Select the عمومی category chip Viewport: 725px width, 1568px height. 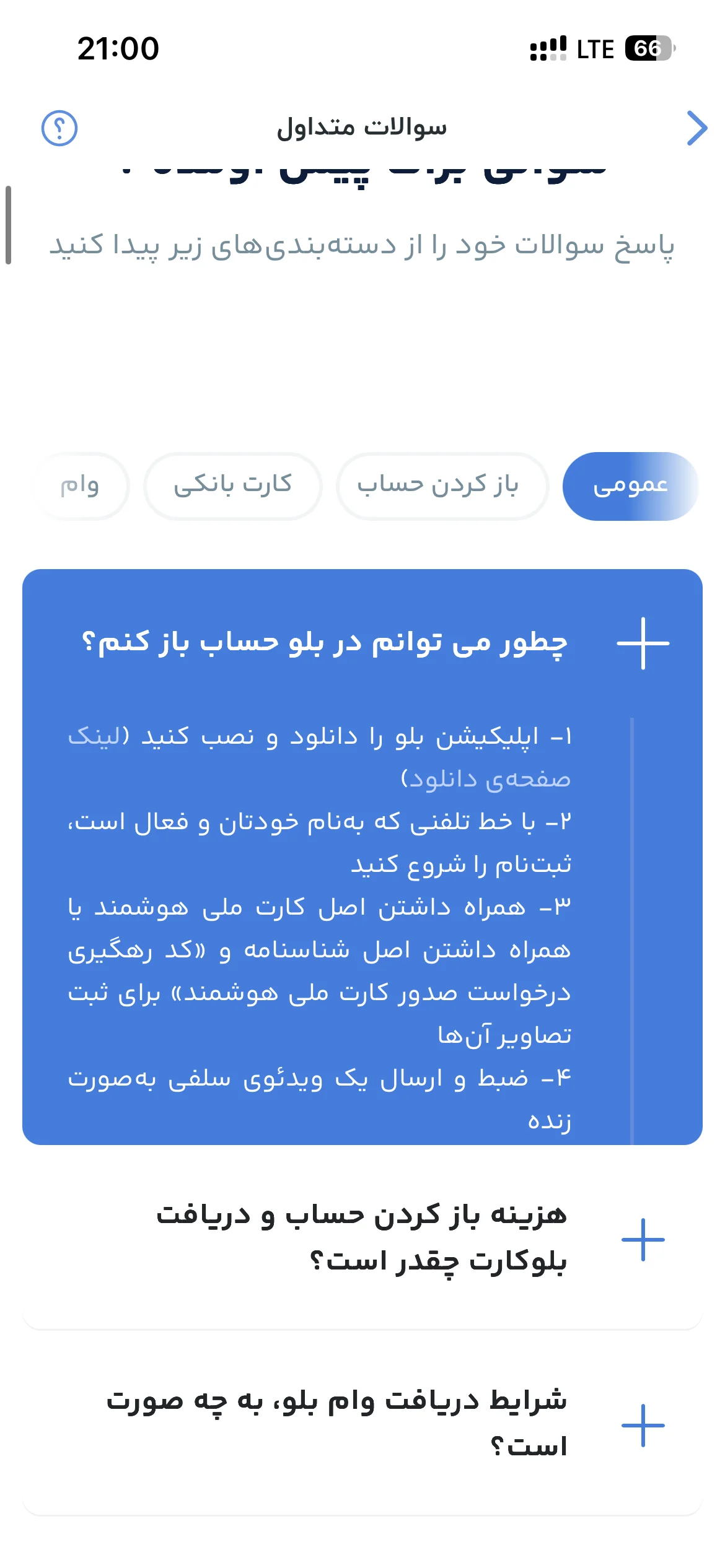[630, 486]
